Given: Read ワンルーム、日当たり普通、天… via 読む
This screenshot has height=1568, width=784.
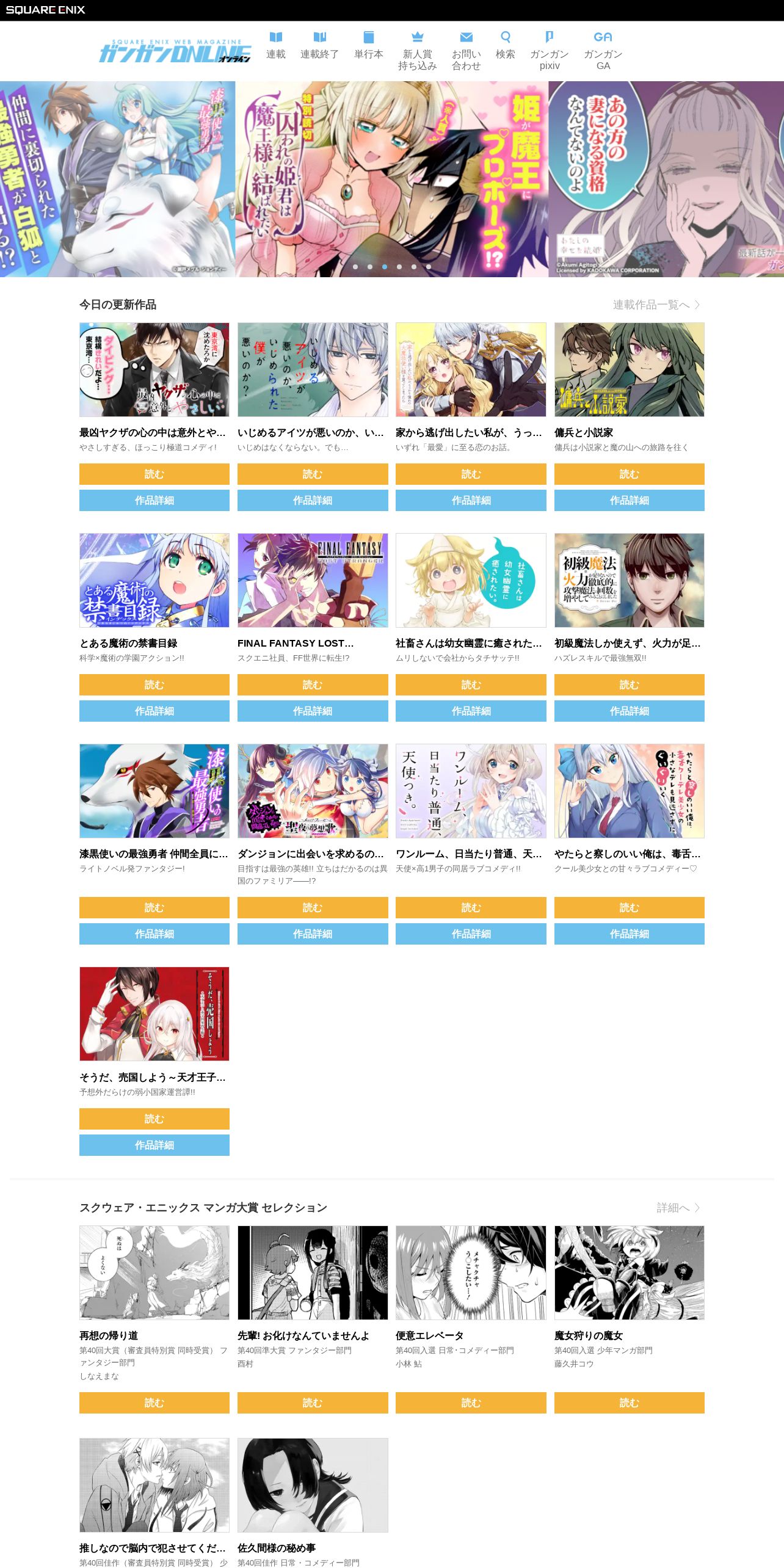Looking at the screenshot, I should tap(471, 907).
